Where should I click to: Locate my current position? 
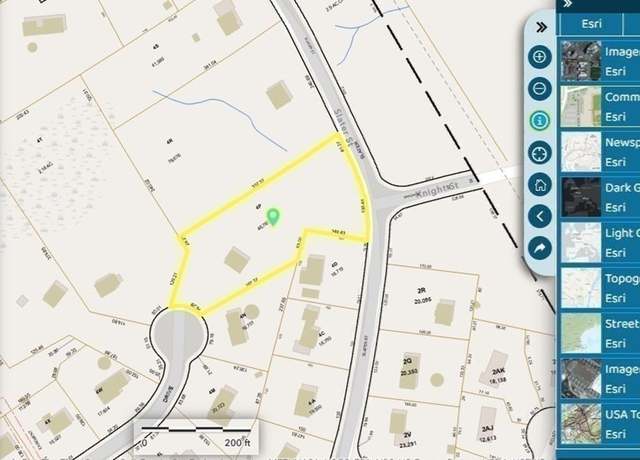coord(540,152)
